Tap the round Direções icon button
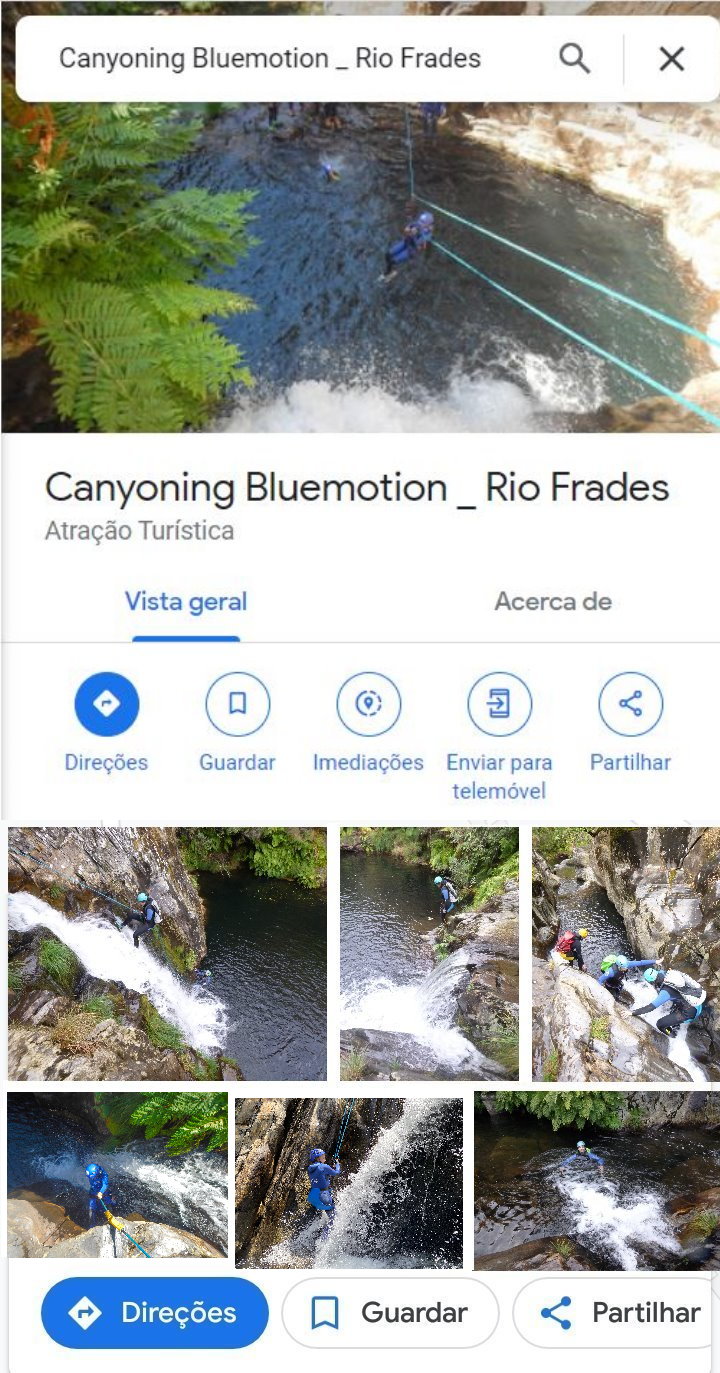The image size is (720, 1373). [106, 704]
